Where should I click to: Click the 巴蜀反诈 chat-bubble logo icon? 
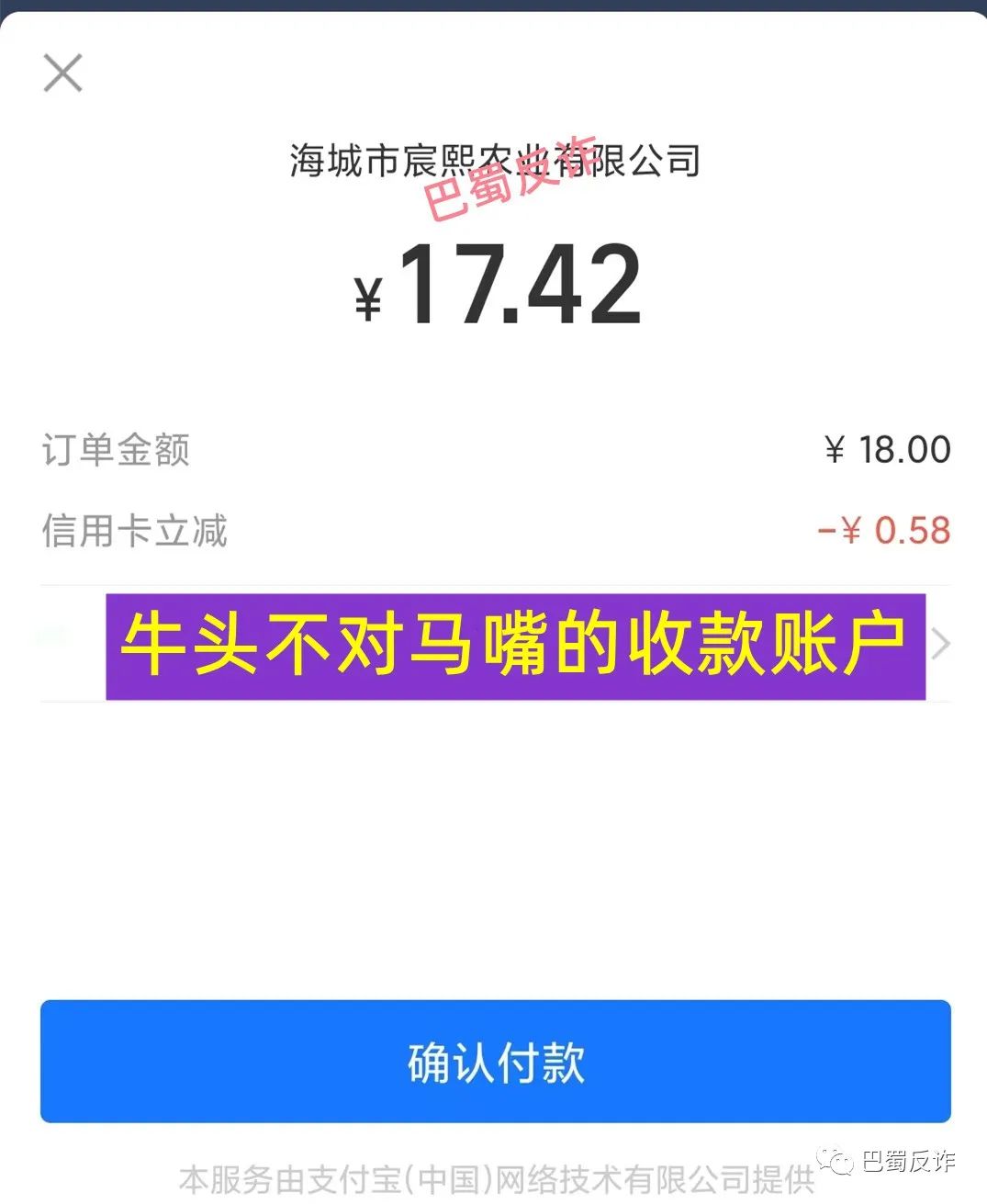[836, 1161]
